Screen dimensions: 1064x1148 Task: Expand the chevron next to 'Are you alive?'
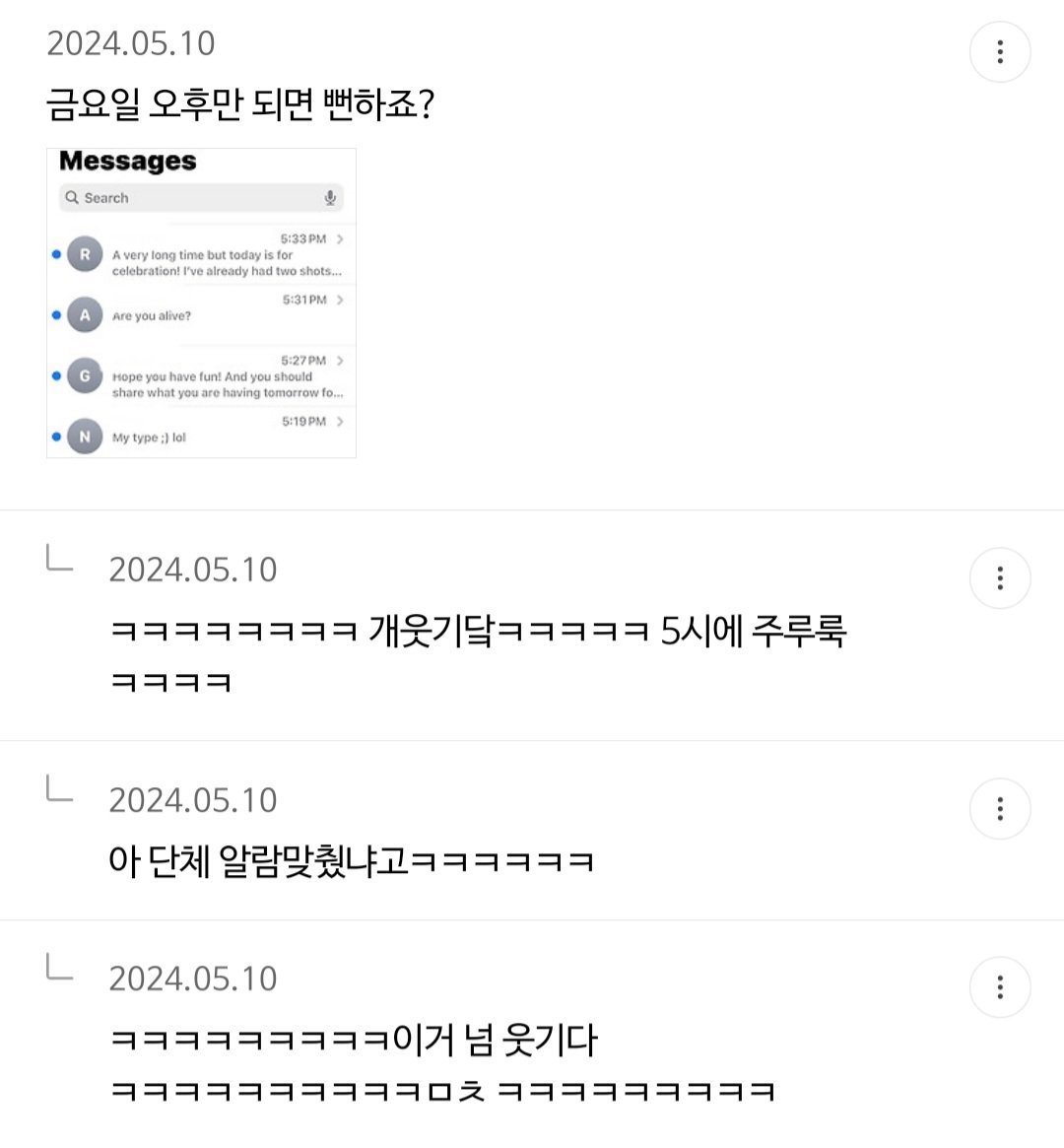click(x=342, y=300)
